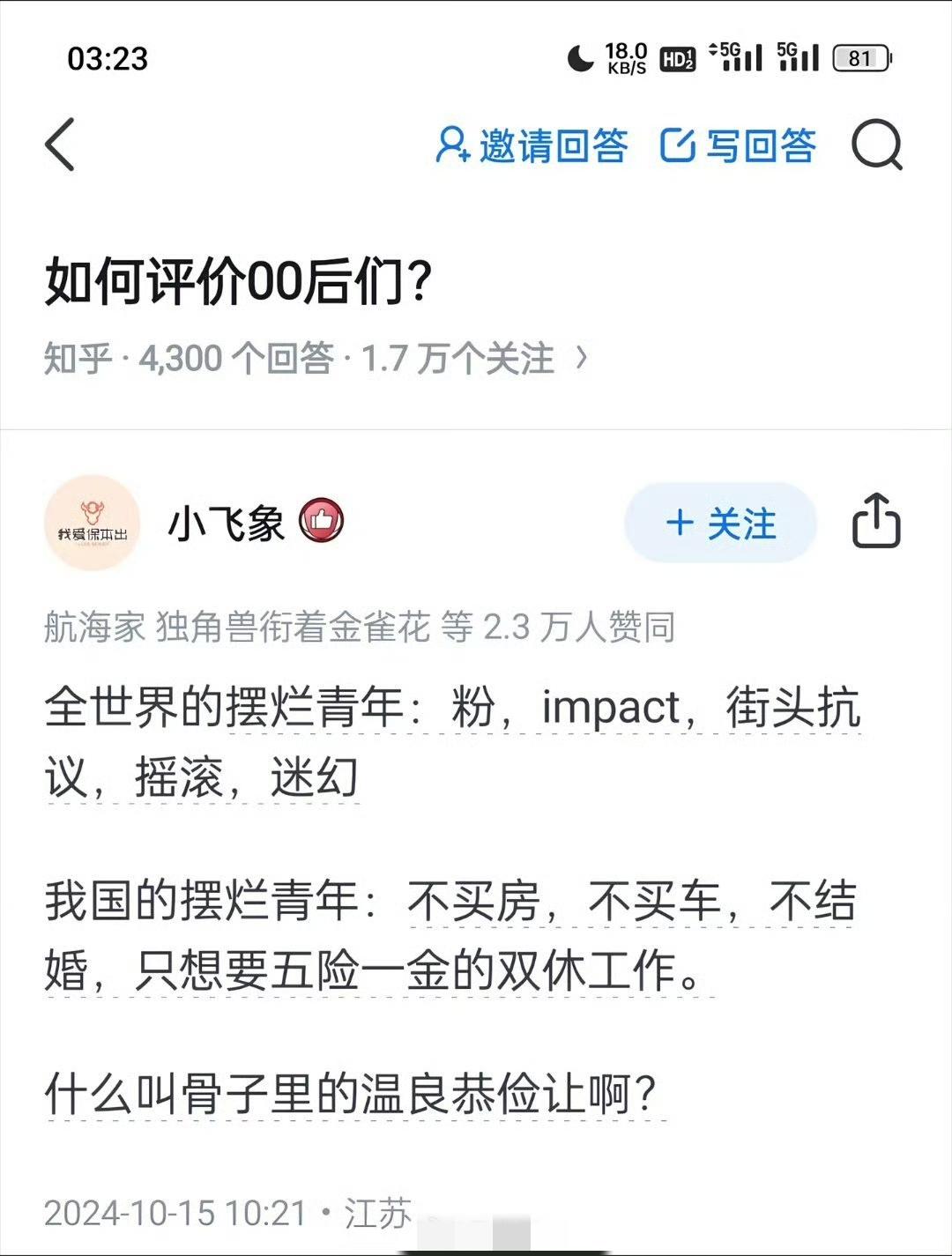Open the share icon beside the follow button

pyautogui.click(x=877, y=522)
